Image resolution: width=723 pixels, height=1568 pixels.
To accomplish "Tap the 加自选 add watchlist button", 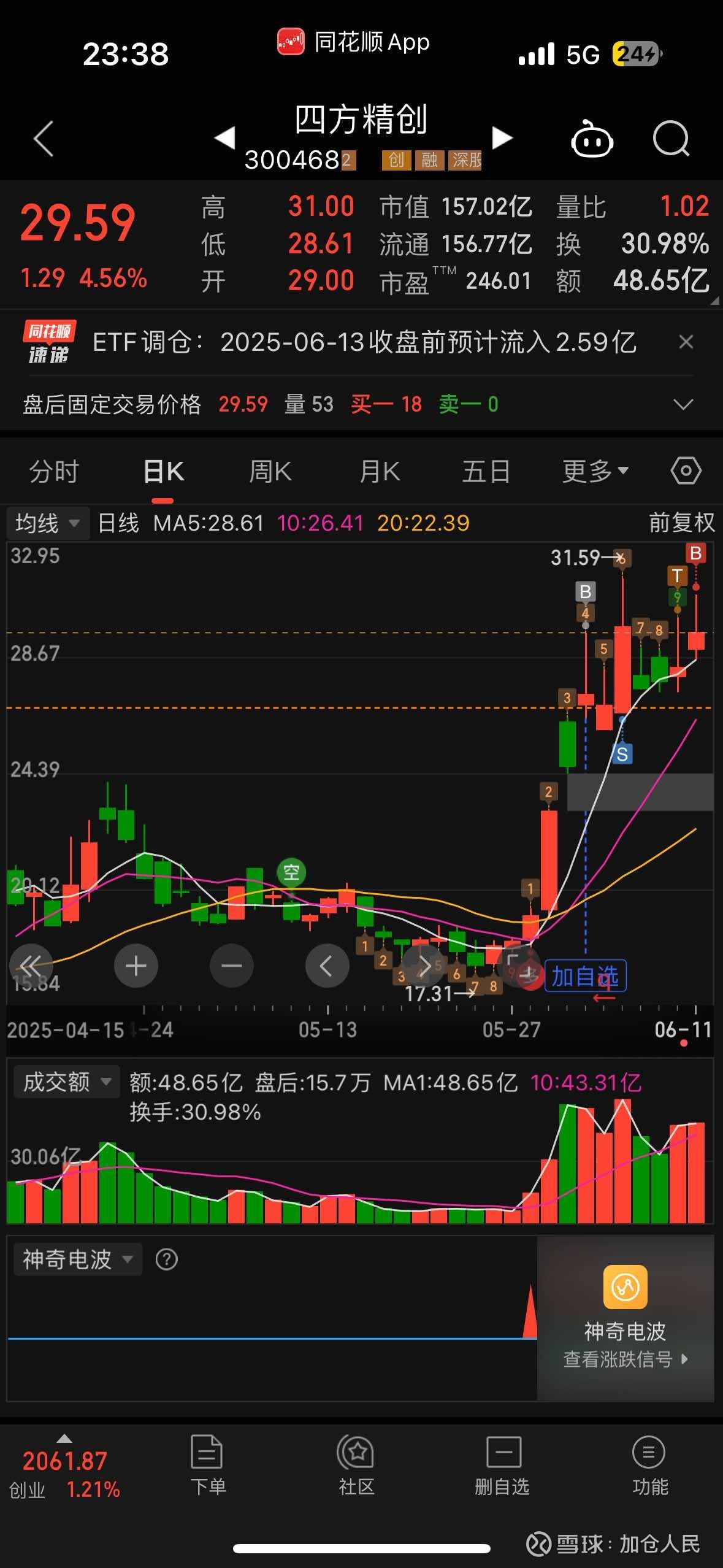I will click(586, 976).
